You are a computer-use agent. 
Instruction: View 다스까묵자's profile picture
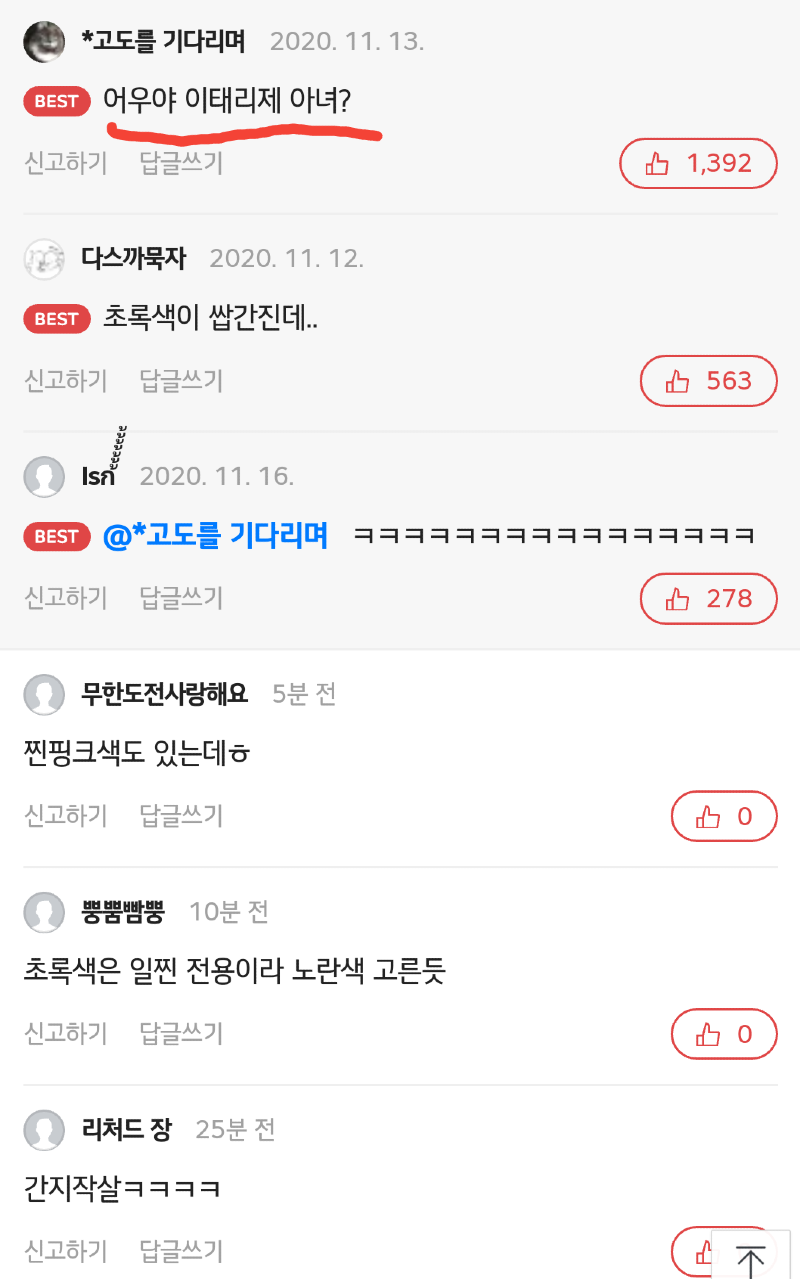click(44, 259)
